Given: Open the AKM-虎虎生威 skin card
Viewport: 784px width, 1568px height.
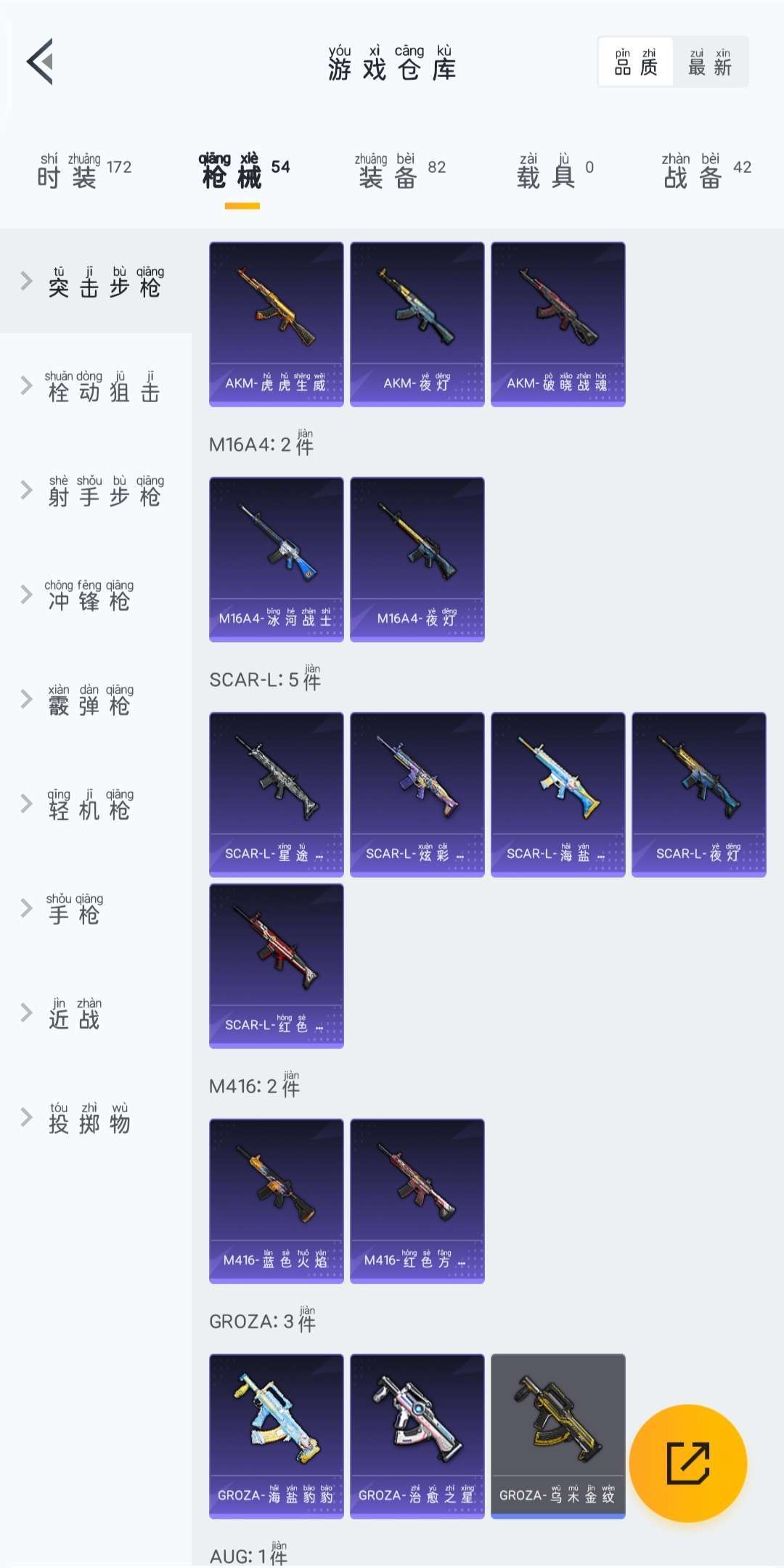Looking at the screenshot, I should point(277,324).
